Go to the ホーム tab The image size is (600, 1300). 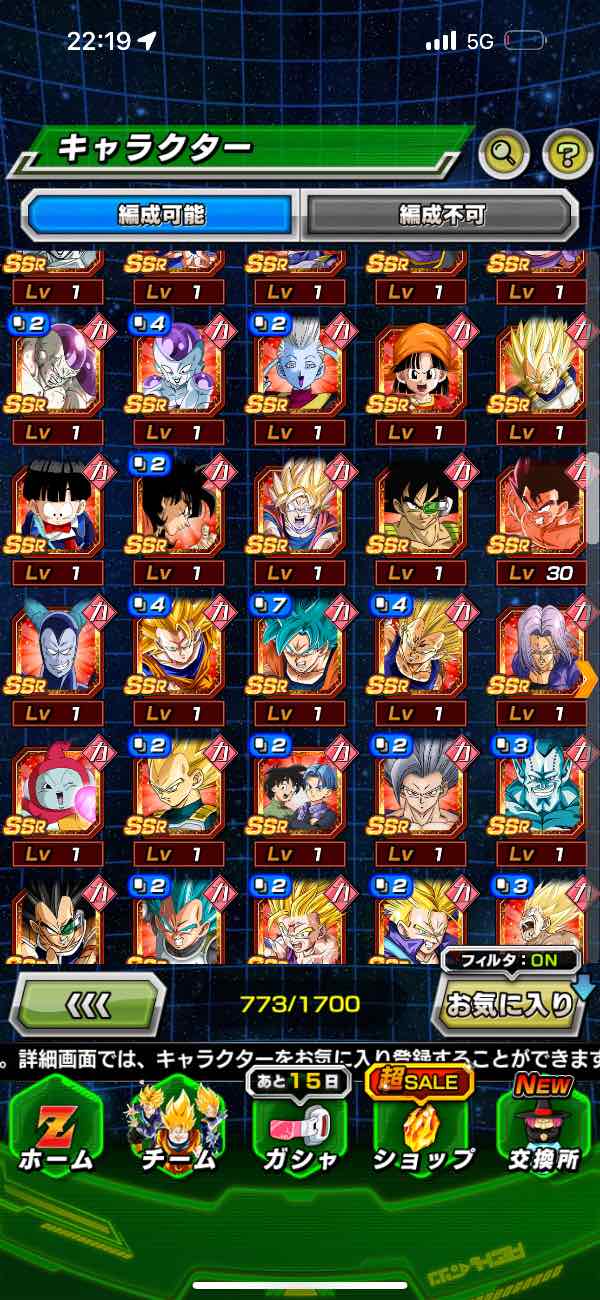pos(55,1130)
